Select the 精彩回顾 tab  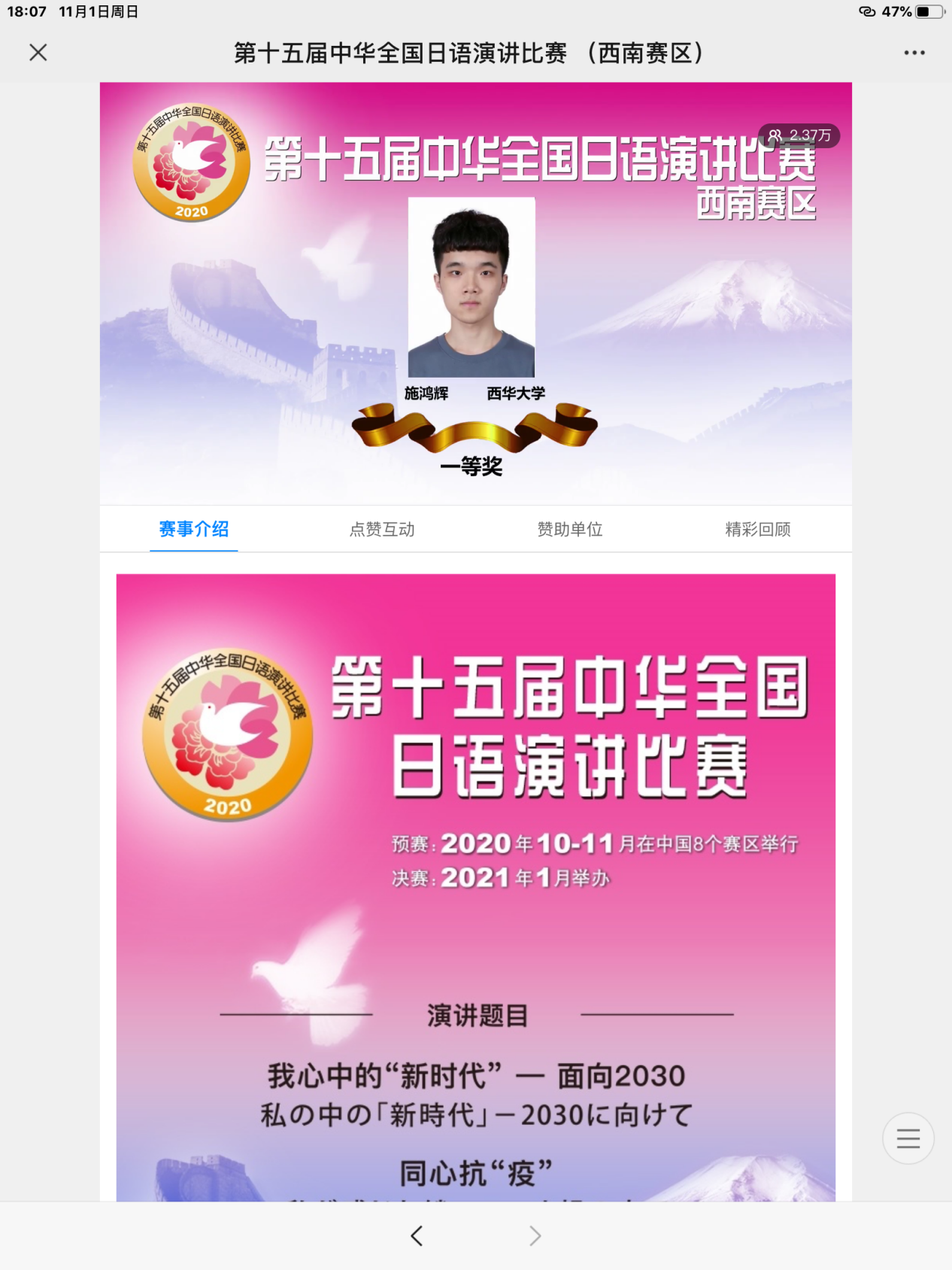757,529
